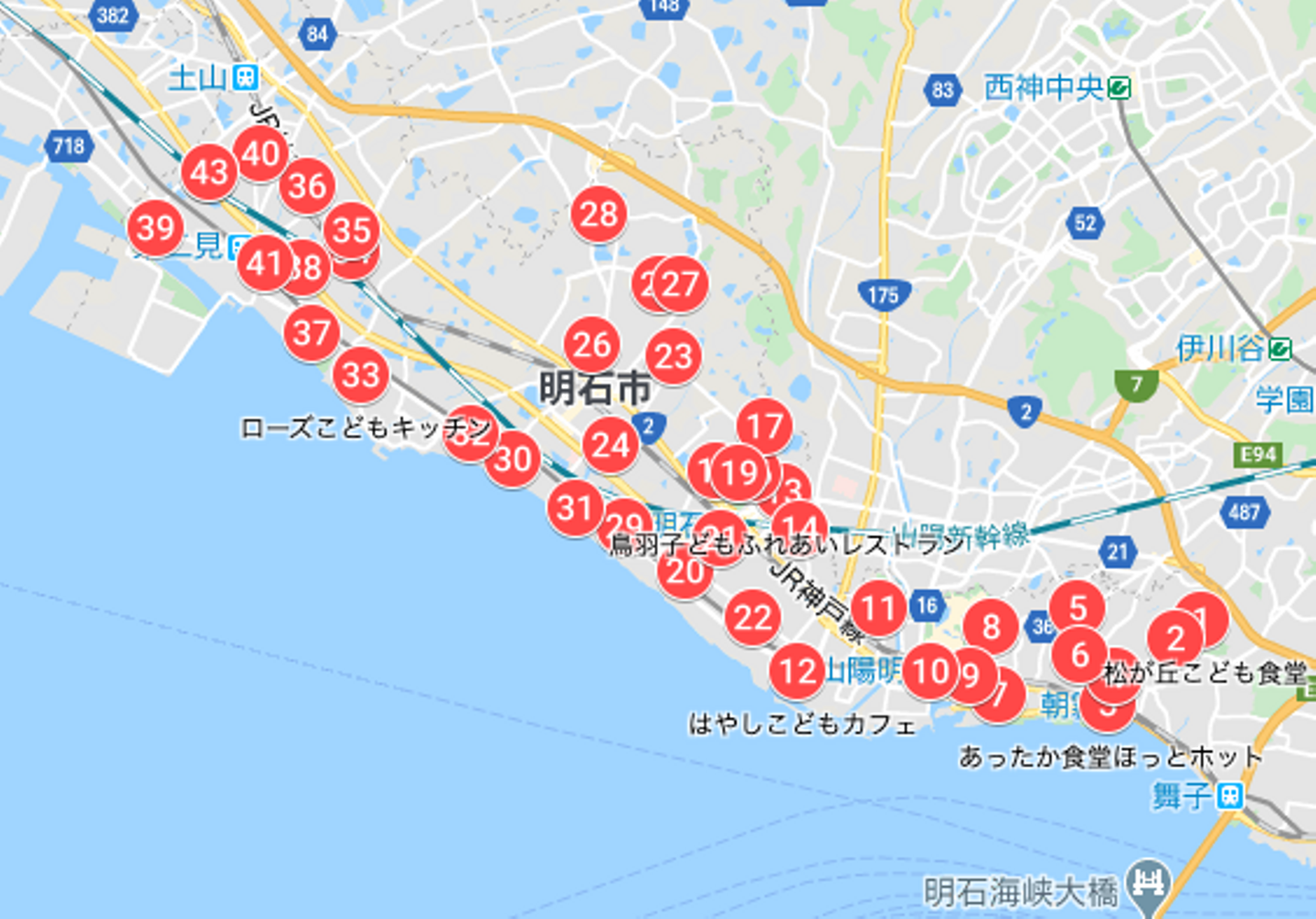Open location pin 2
This screenshot has width=1316, height=919.
(1174, 638)
